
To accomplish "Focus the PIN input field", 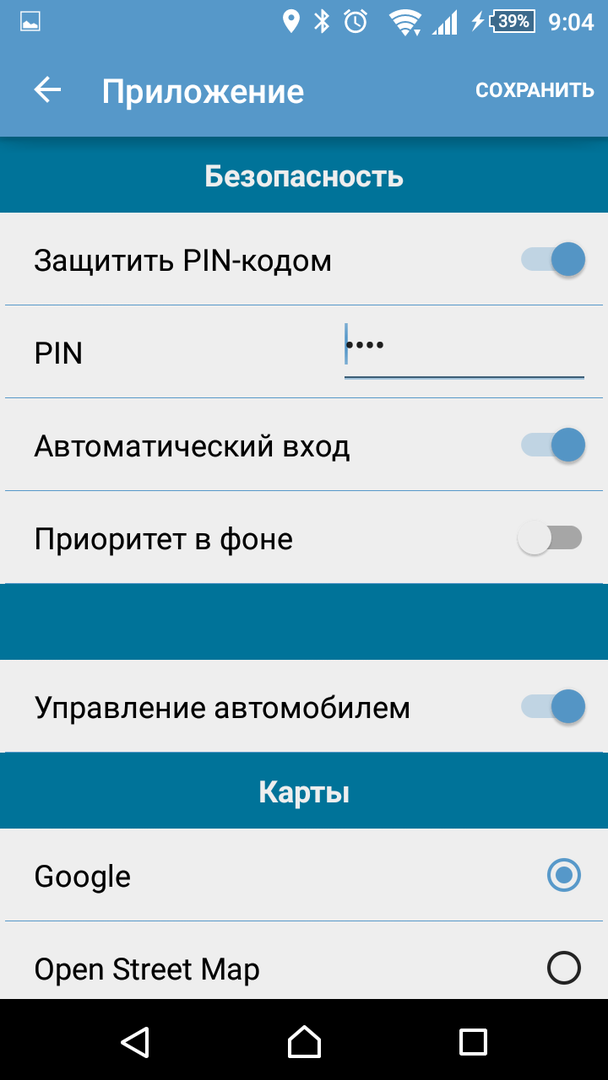I will [x=463, y=351].
